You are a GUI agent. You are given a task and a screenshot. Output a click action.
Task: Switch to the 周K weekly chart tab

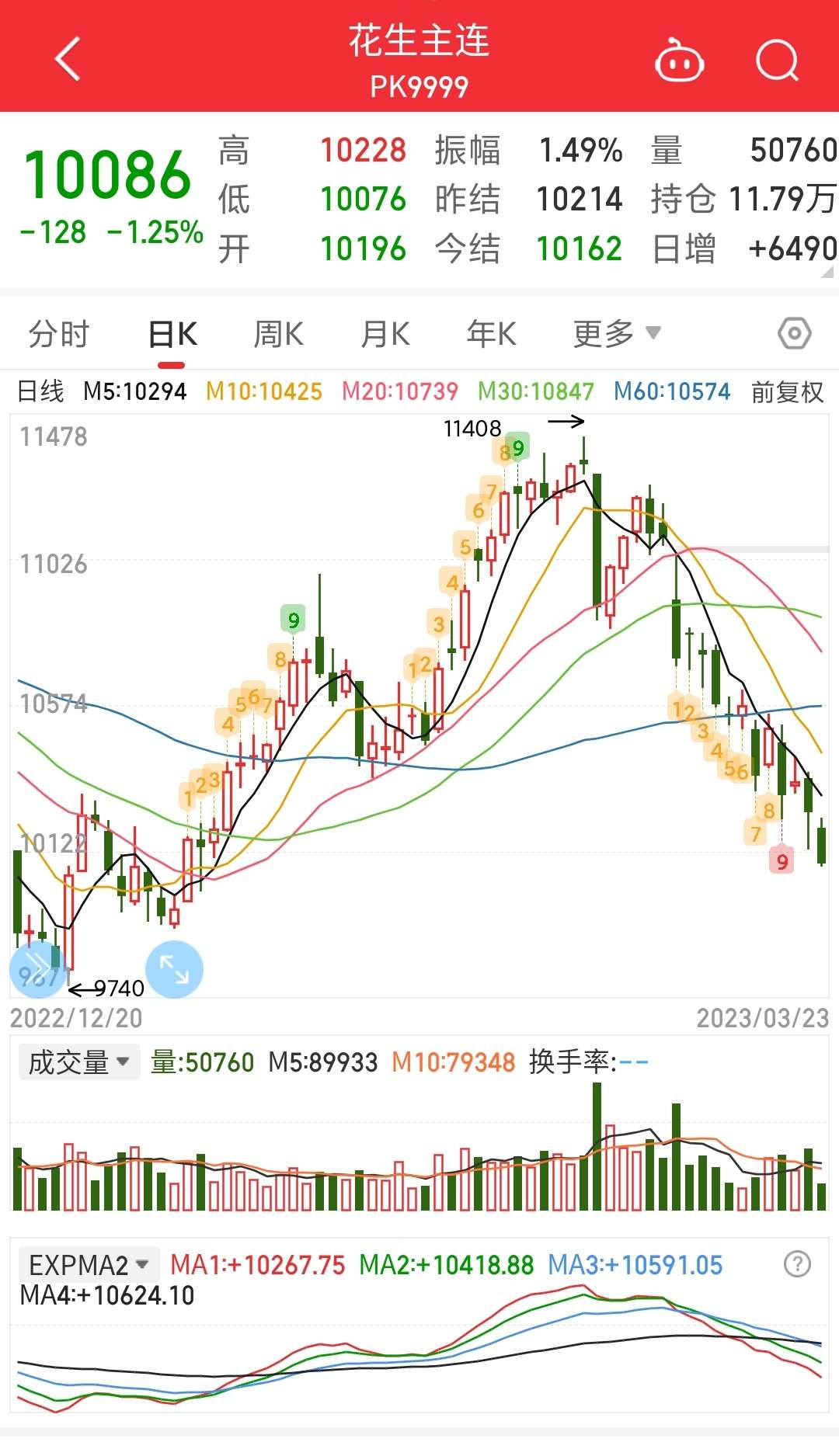click(x=278, y=332)
